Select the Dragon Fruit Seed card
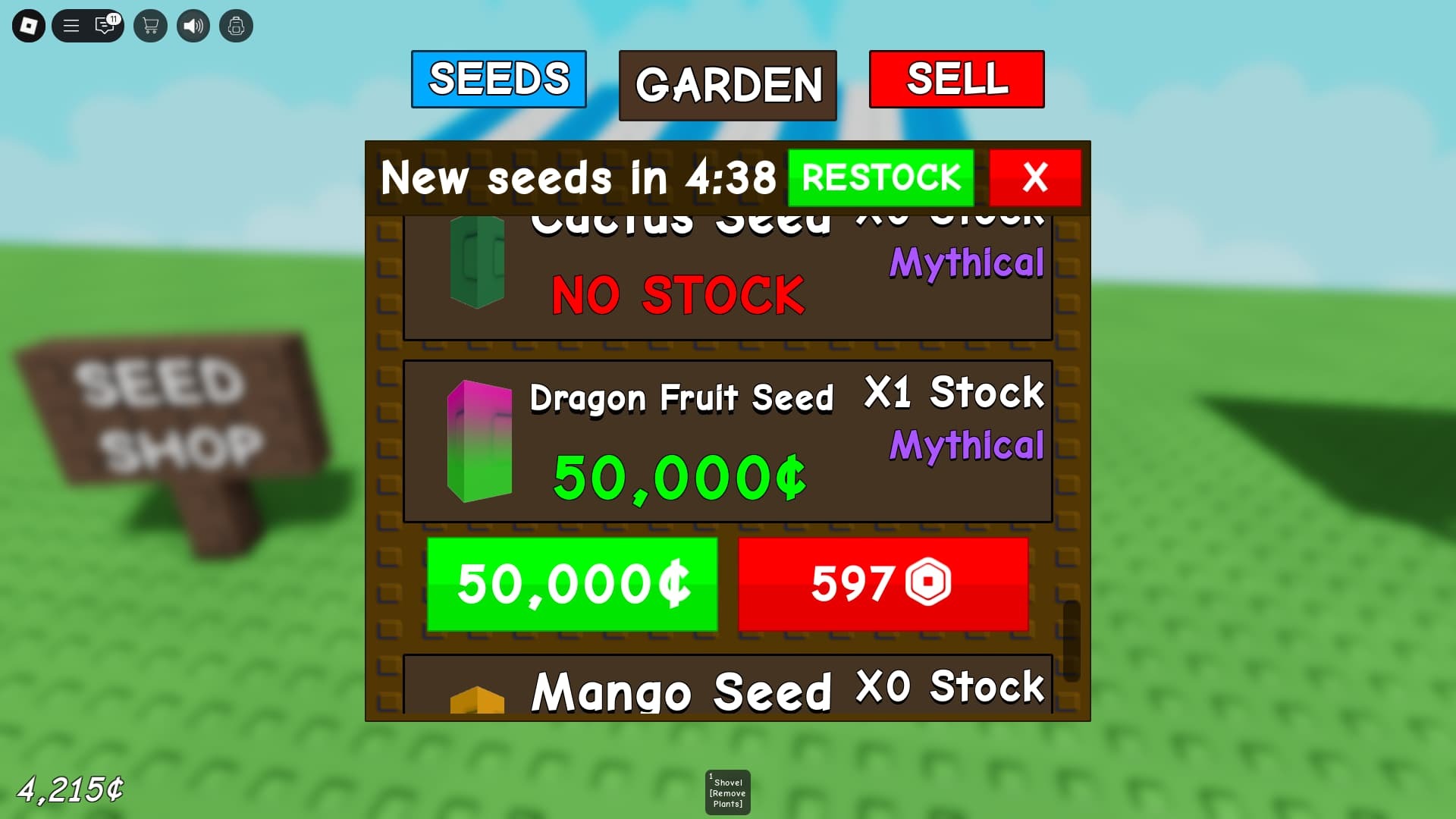Viewport: 1456px width, 819px height. point(727,441)
